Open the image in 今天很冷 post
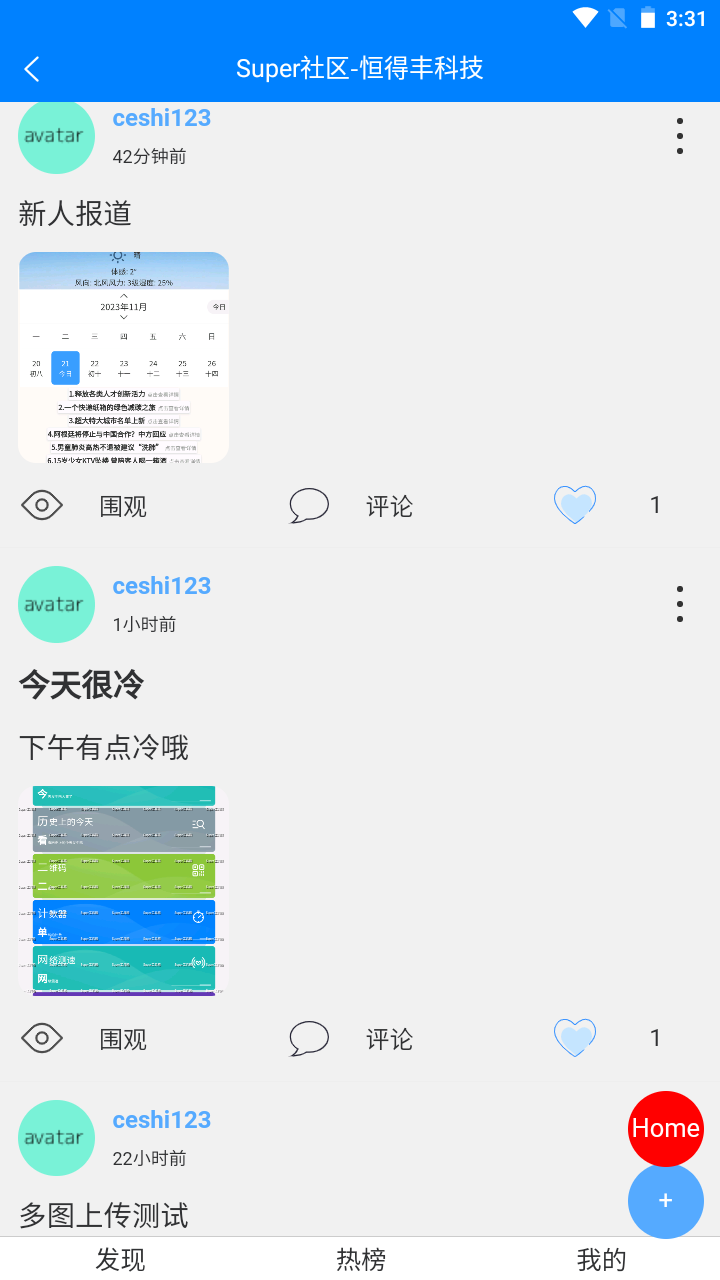The image size is (720, 1280). [124, 890]
